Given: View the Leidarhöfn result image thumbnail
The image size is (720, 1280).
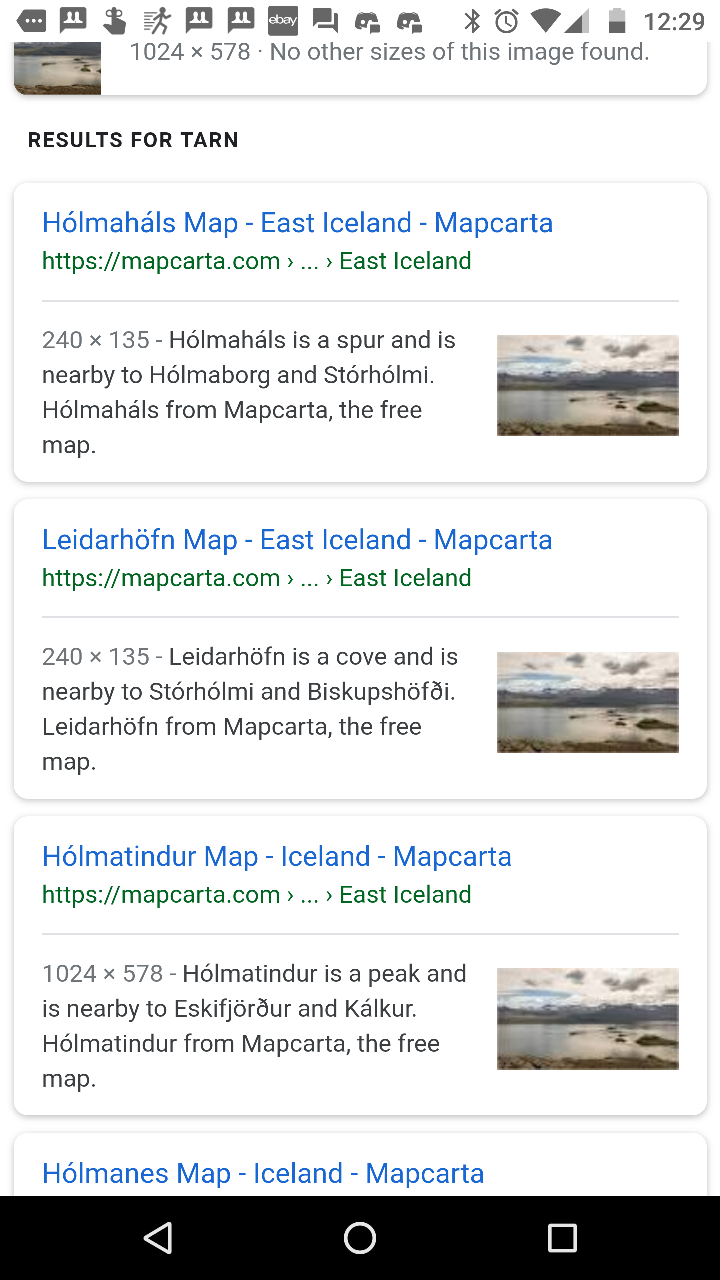Looking at the screenshot, I should [588, 702].
